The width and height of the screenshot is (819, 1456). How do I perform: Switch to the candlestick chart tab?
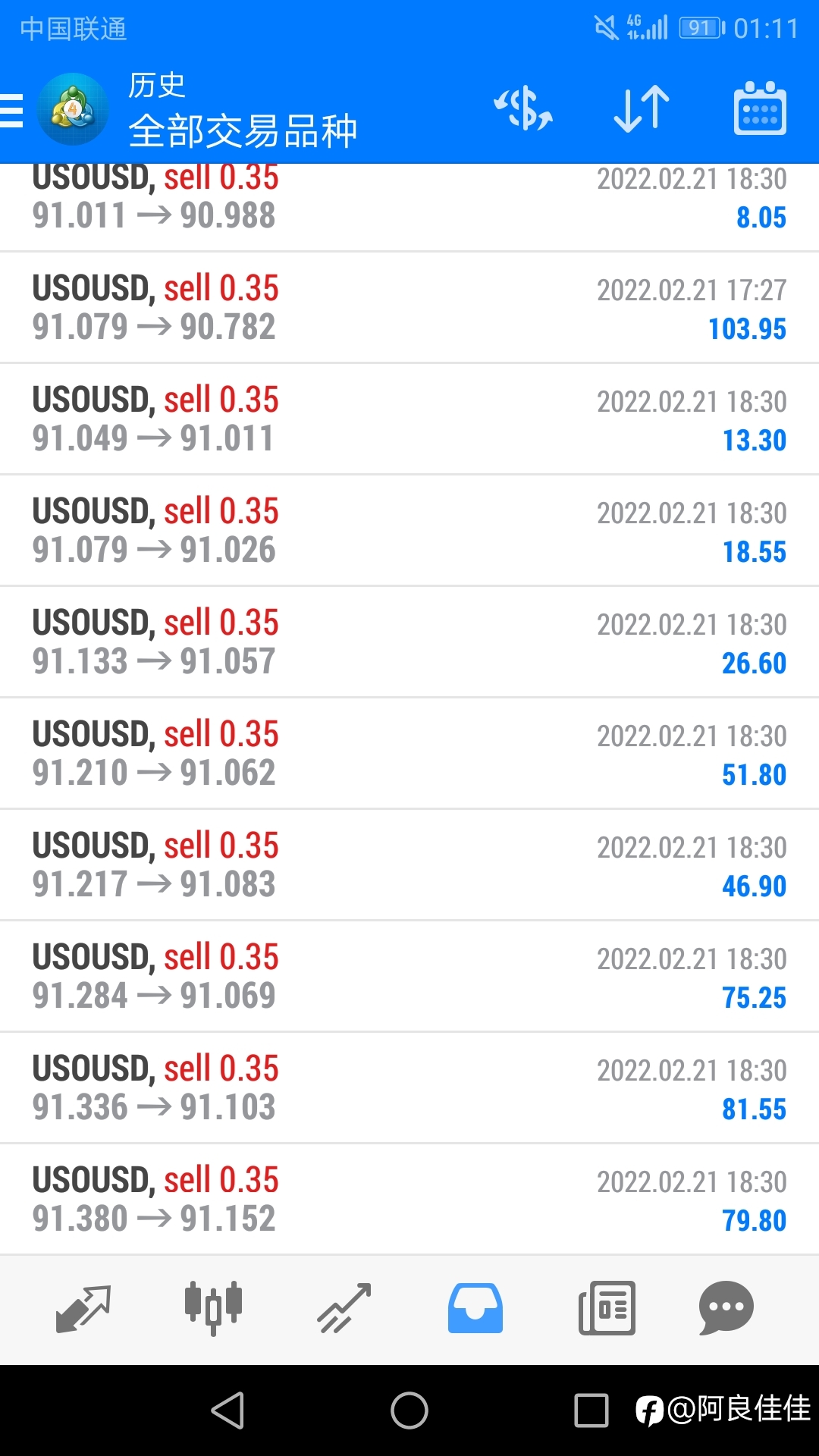pos(213,1308)
